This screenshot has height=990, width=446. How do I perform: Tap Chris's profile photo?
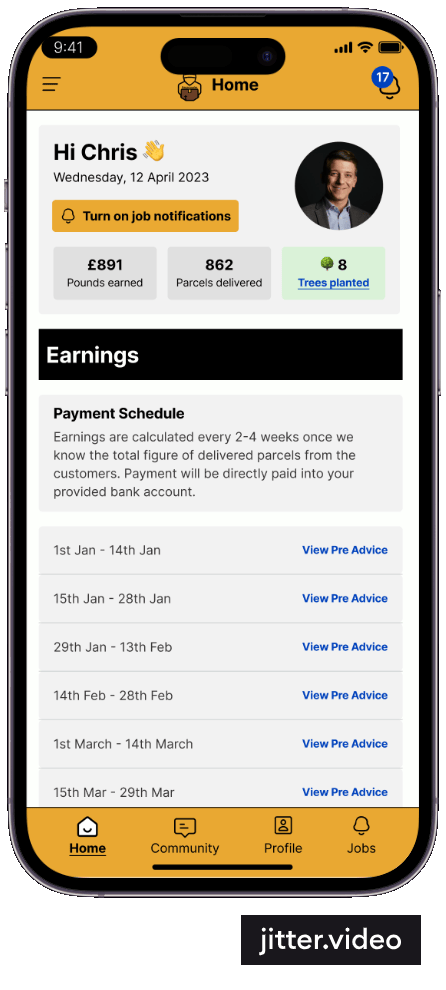click(x=339, y=186)
